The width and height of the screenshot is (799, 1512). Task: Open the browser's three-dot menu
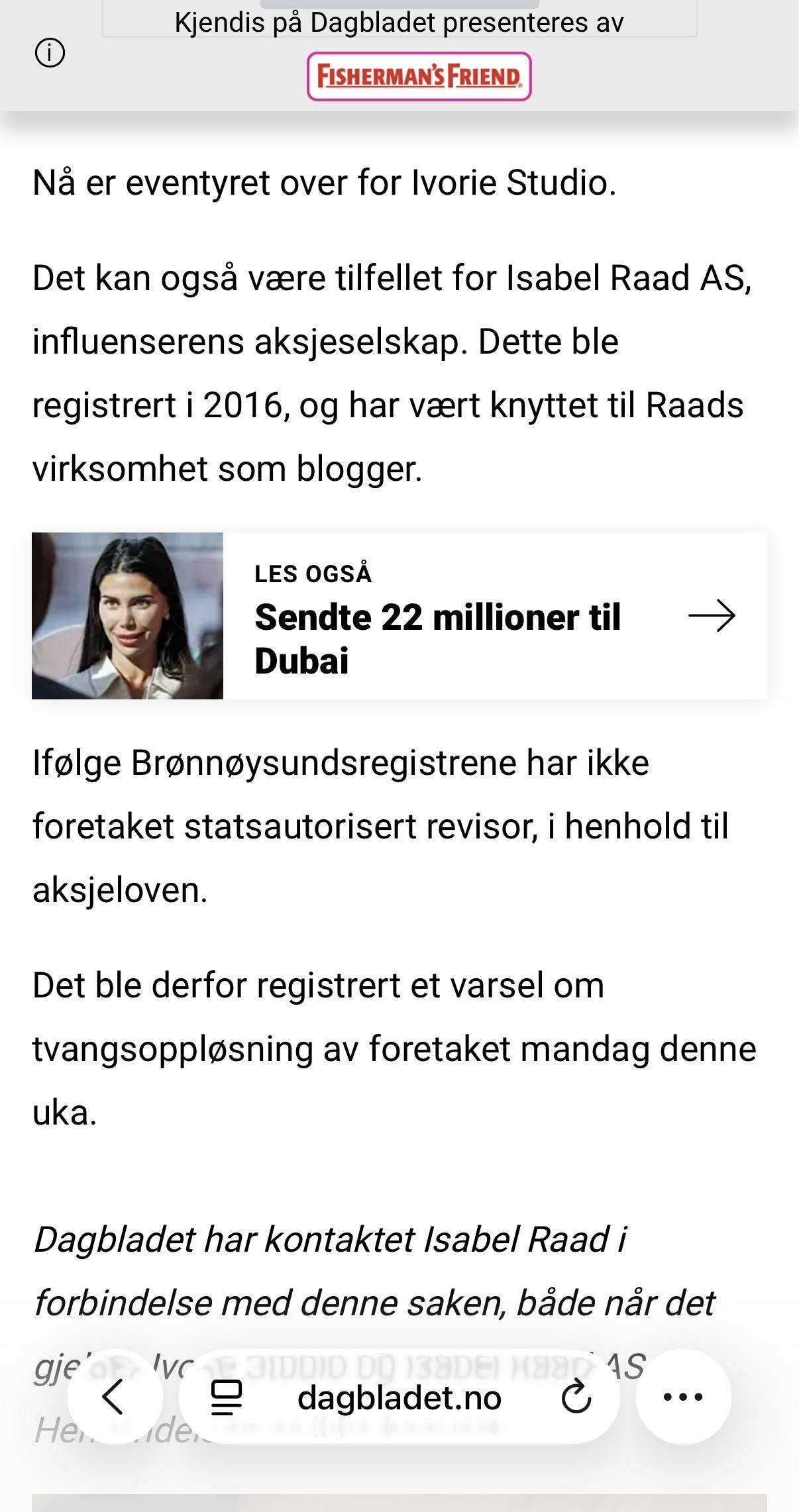[683, 1397]
